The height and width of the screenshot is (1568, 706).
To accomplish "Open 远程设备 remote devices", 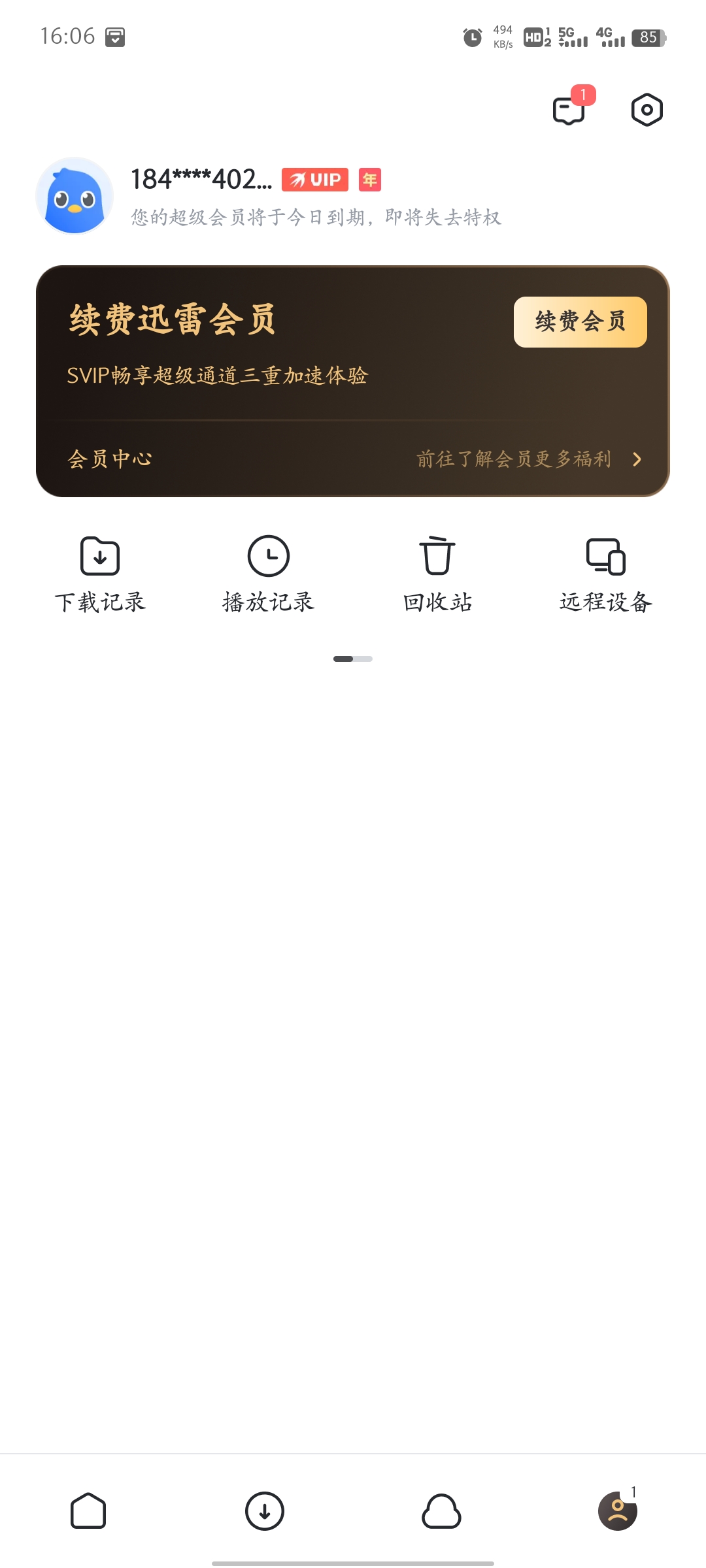I will click(606, 574).
